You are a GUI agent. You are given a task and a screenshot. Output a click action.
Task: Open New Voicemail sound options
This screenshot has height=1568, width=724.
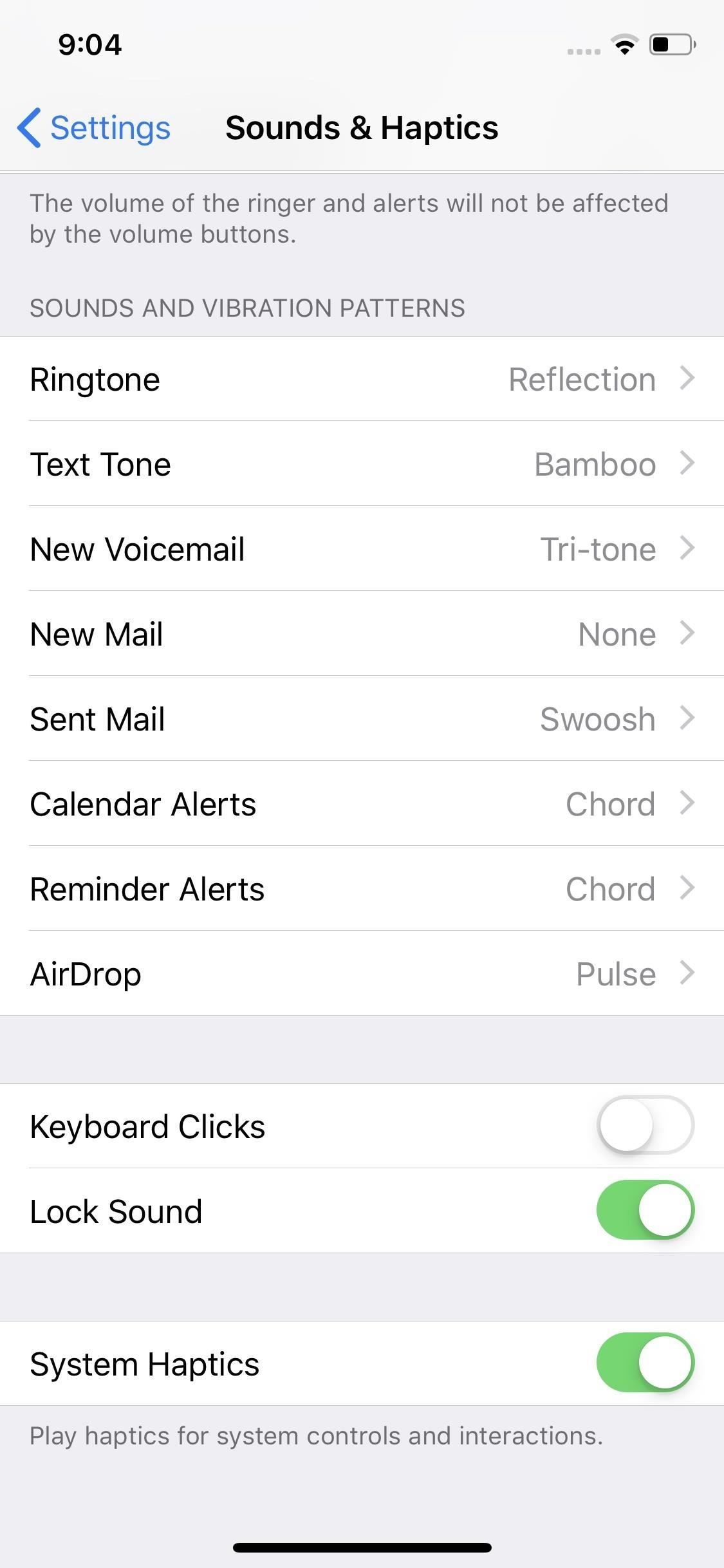click(362, 549)
